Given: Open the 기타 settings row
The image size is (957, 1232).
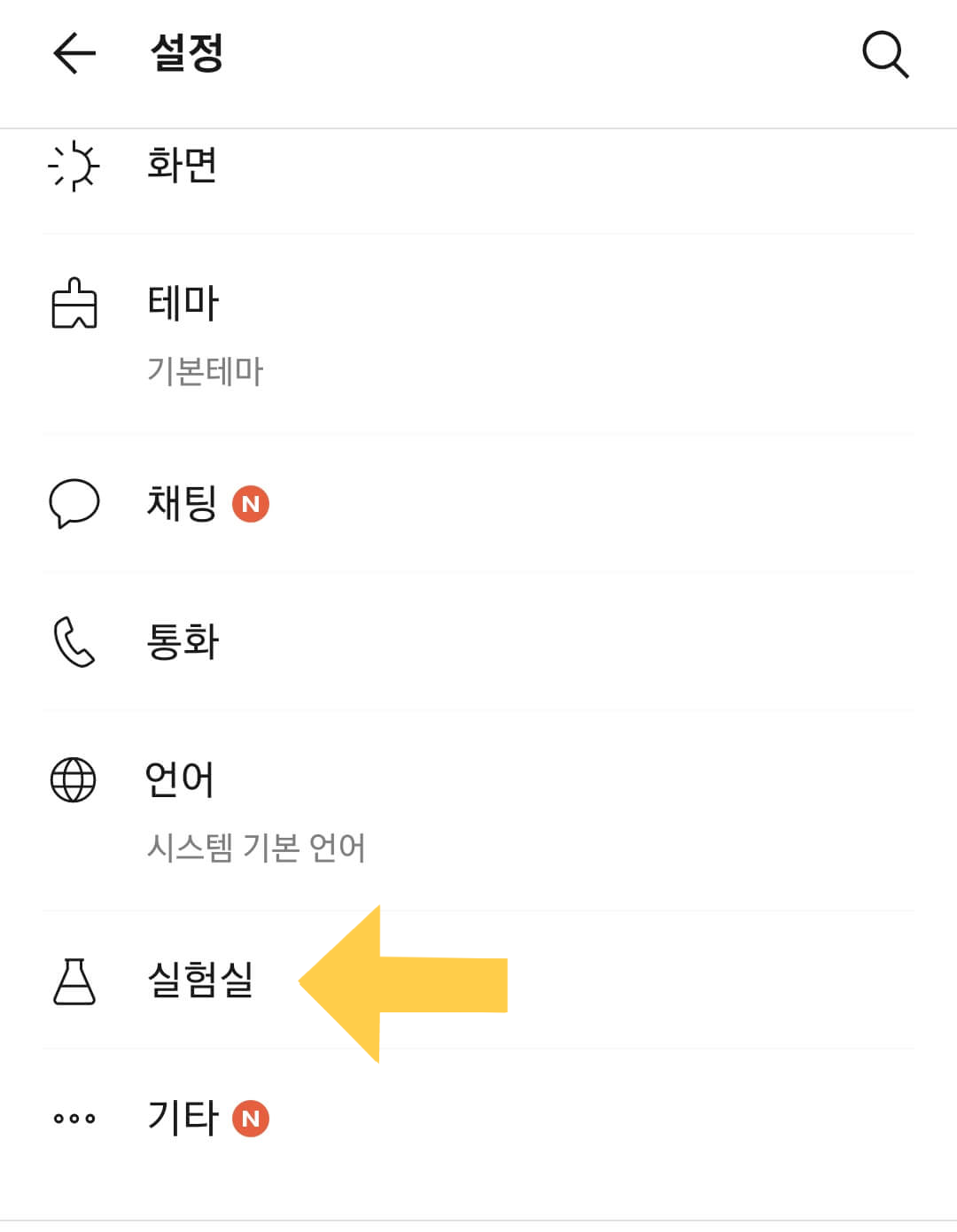Looking at the screenshot, I should click(181, 1118).
